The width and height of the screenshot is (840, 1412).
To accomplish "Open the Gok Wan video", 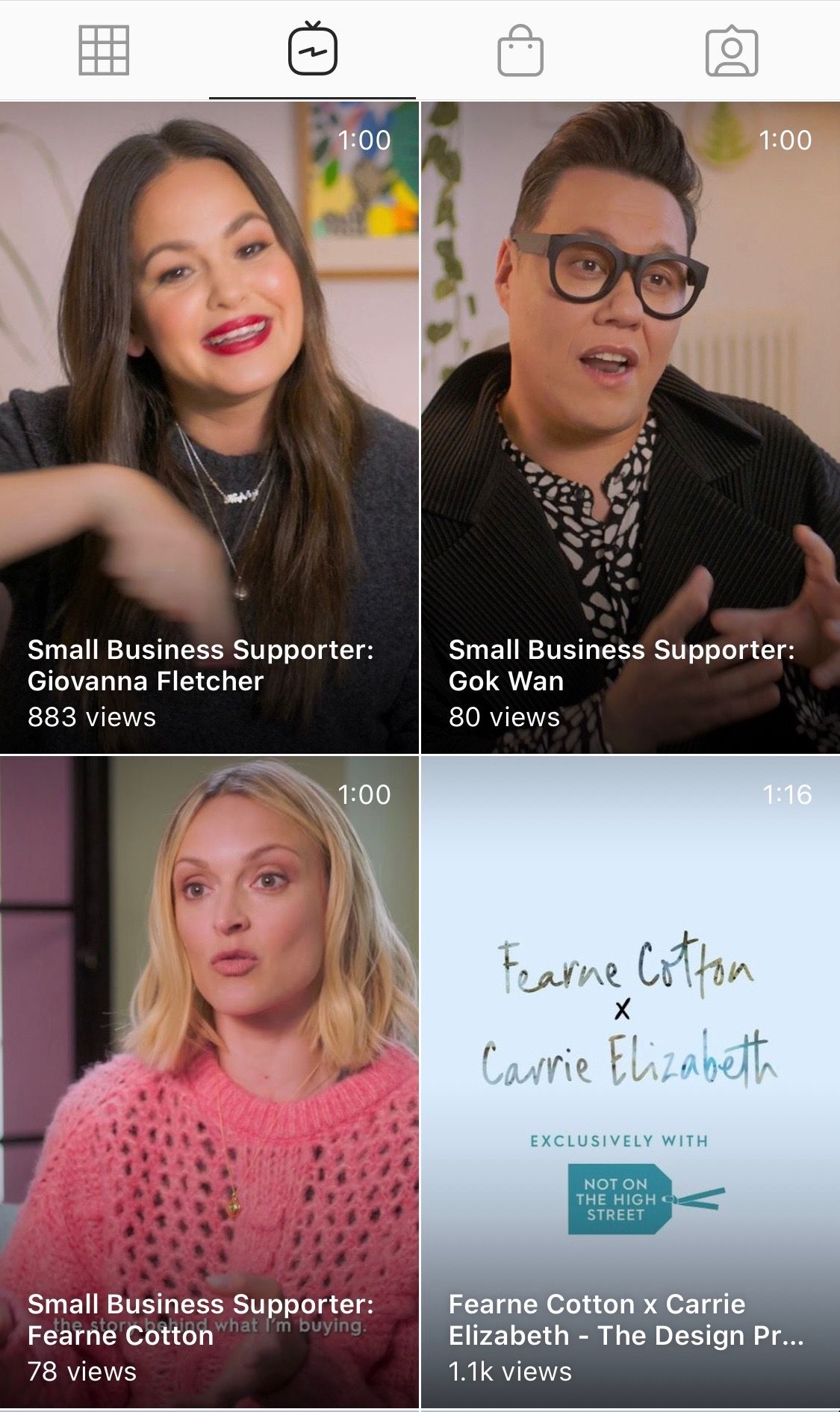I will pyautogui.click(x=631, y=427).
